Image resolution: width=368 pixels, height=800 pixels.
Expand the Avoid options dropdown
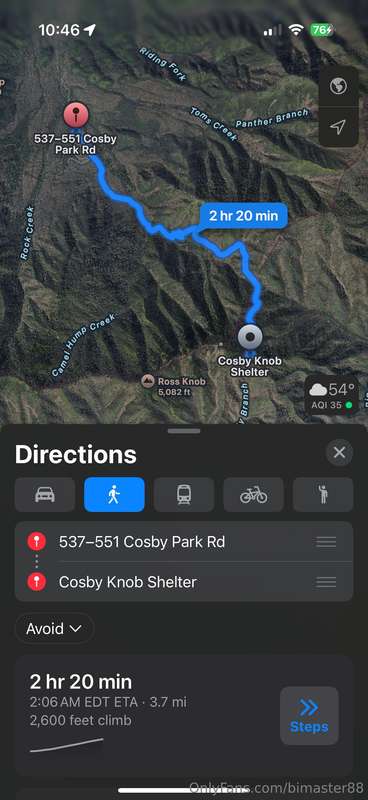coord(54,628)
